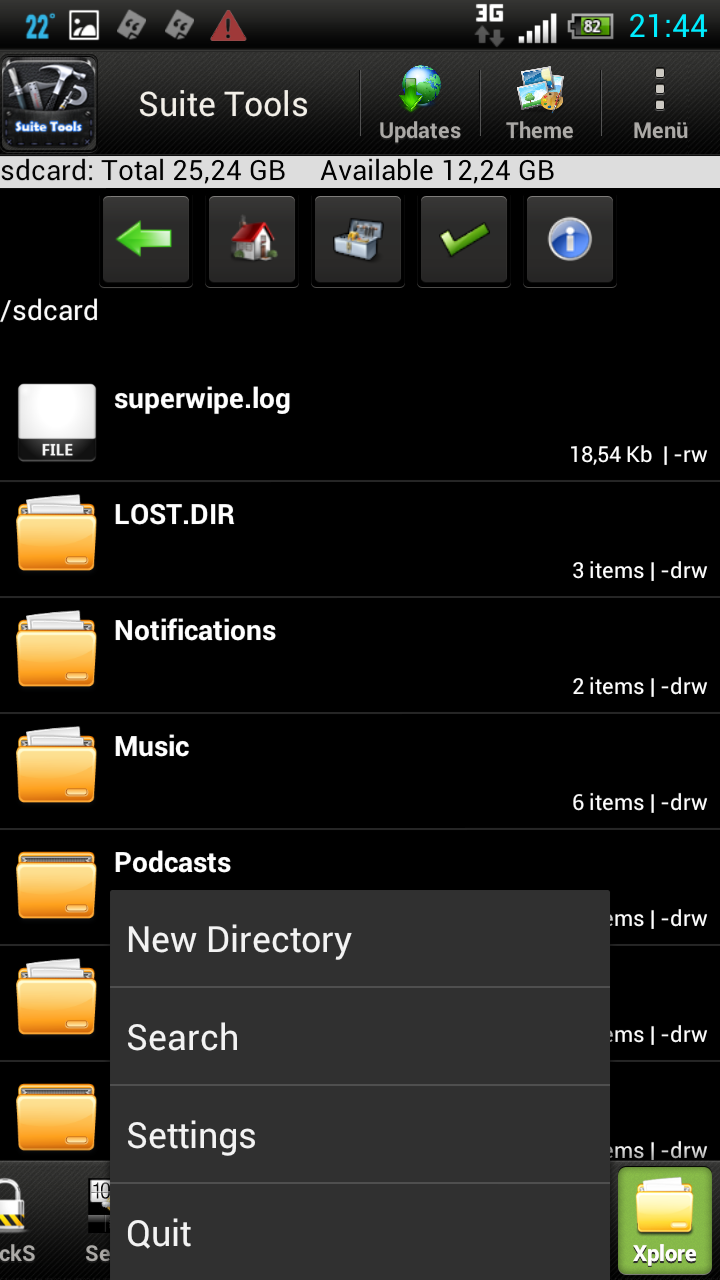The width and height of the screenshot is (720, 1280).
Task: Open the LOST.DIR folder
Action: [x=360, y=540]
